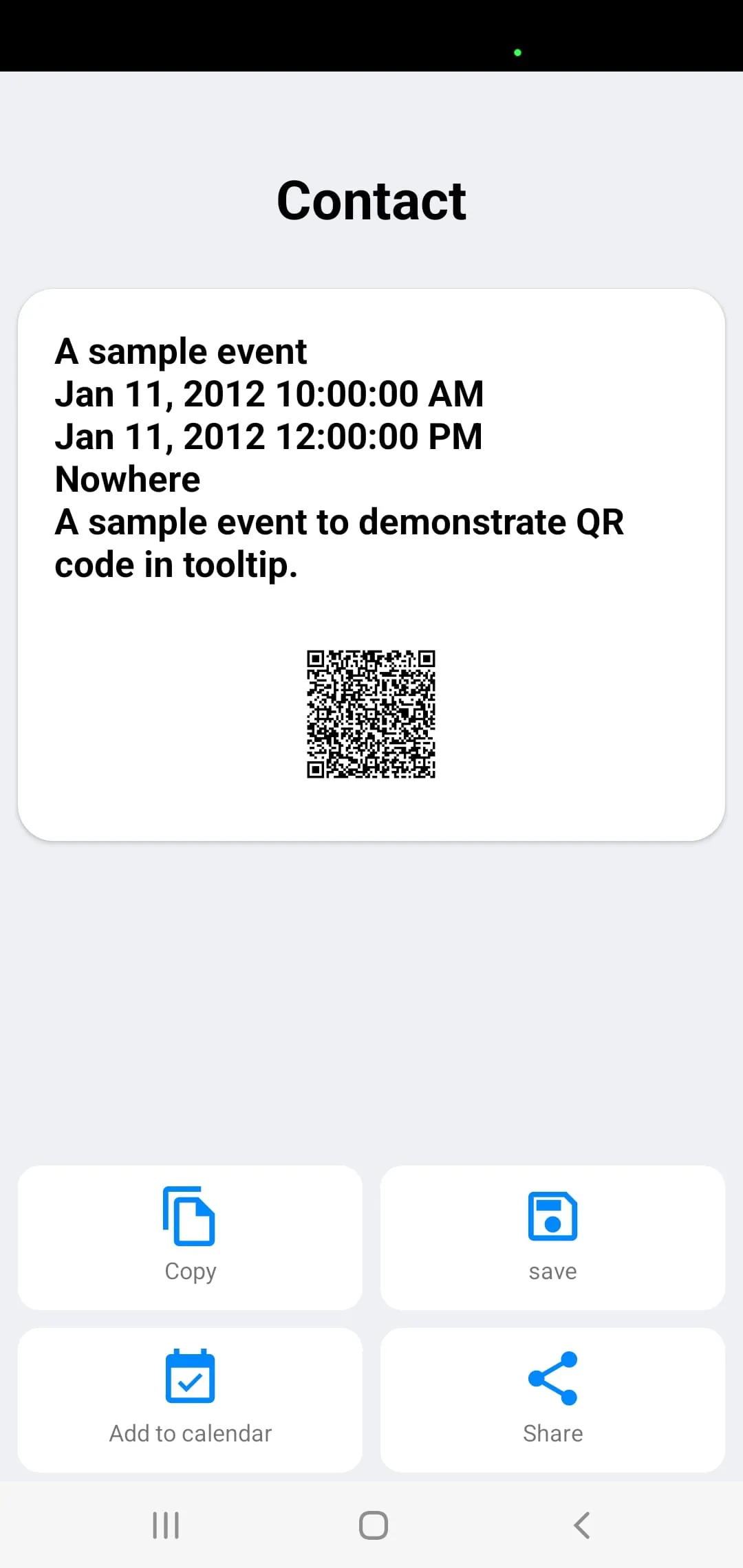Tap the QR code image

371,715
